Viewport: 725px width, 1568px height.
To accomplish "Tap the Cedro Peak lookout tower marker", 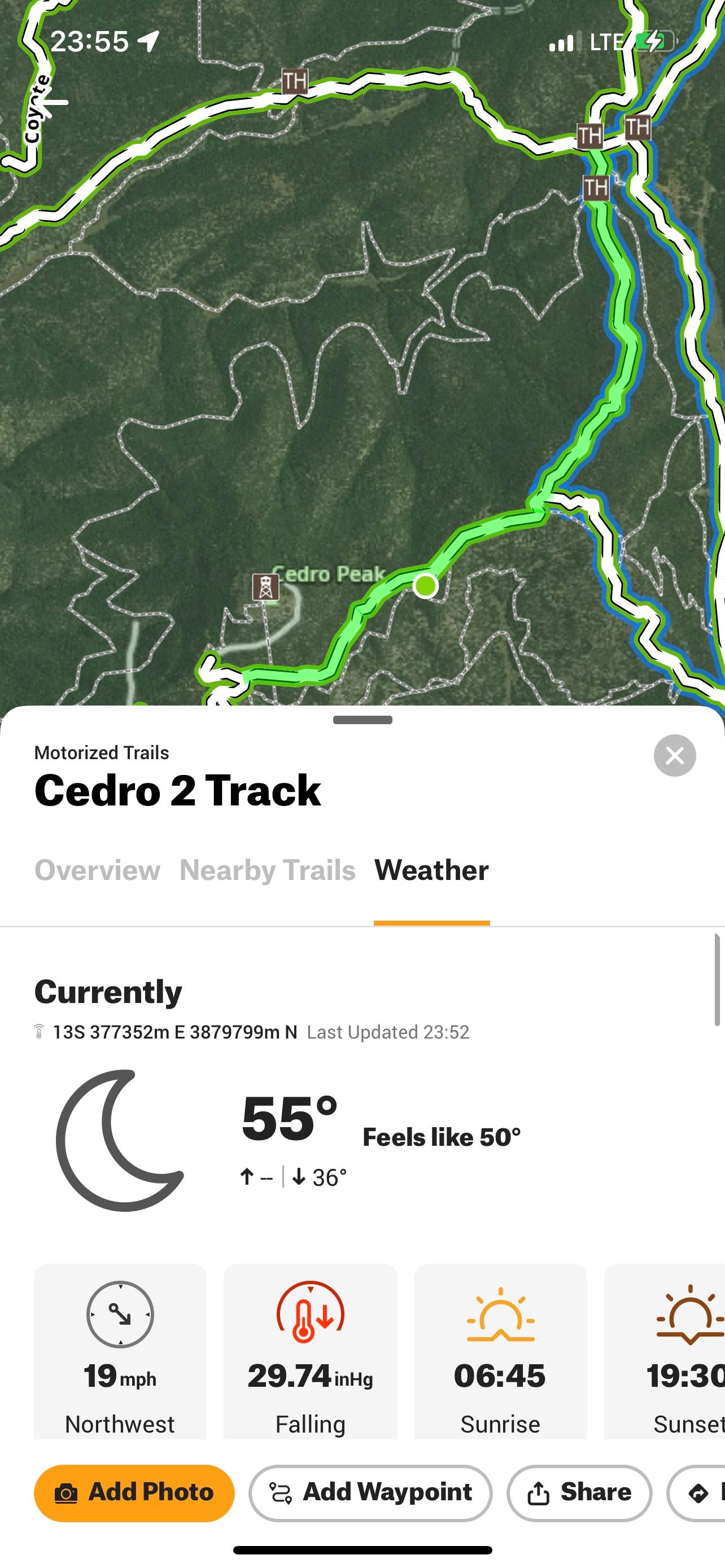I will [x=266, y=587].
